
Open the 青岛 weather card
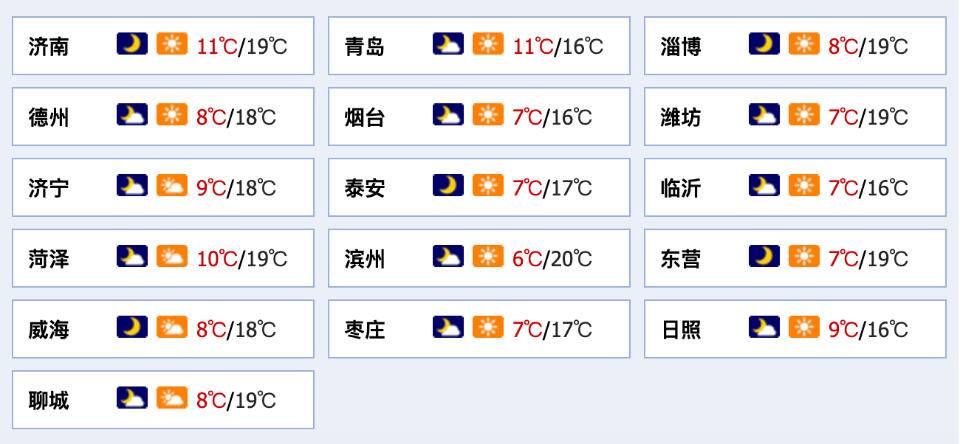(479, 46)
